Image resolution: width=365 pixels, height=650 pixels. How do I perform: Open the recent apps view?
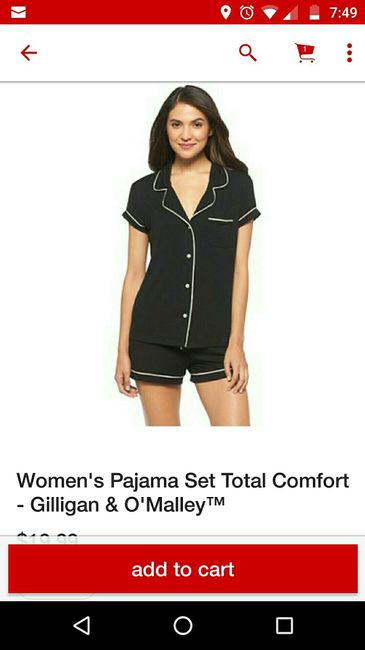pos(284,626)
